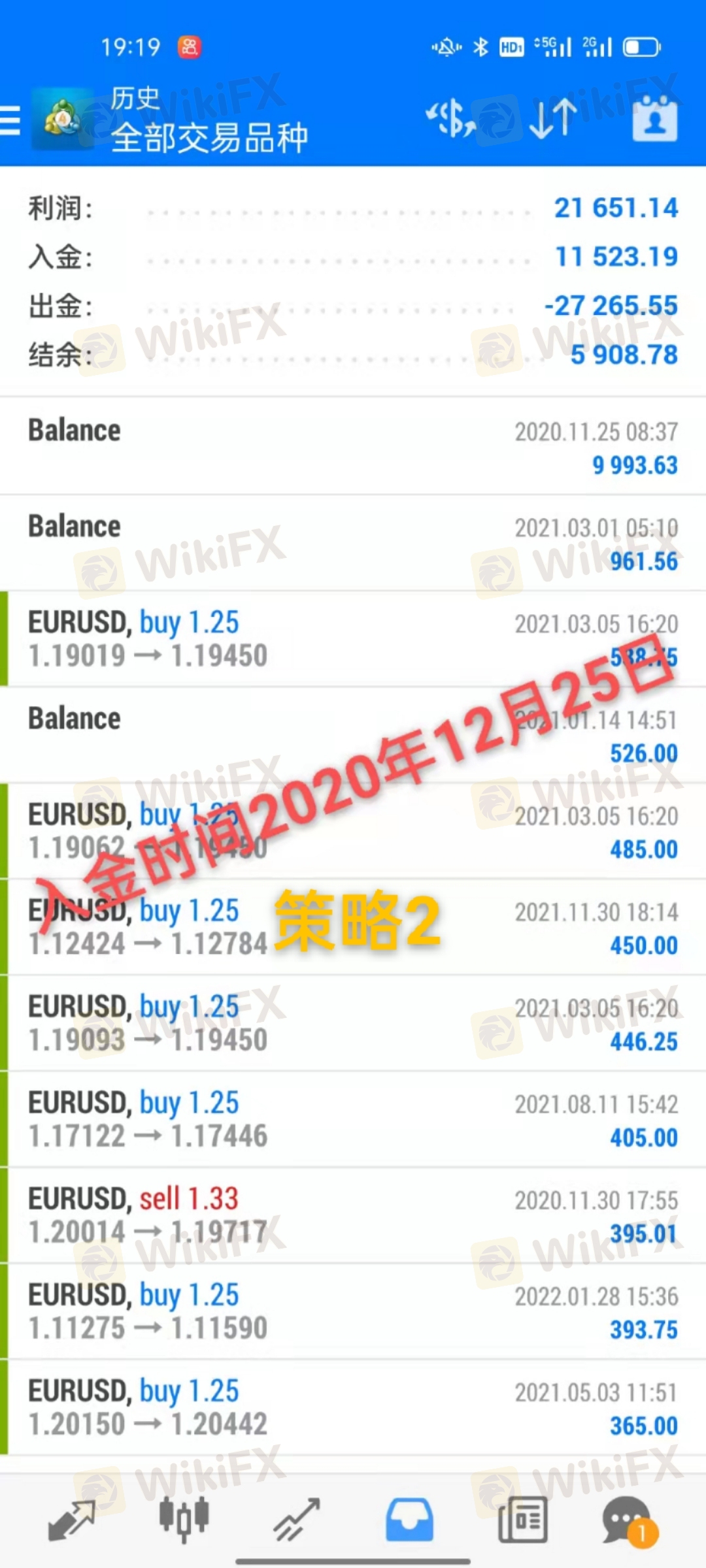
Task: Open the symbol filter icon
Action: coord(450,119)
